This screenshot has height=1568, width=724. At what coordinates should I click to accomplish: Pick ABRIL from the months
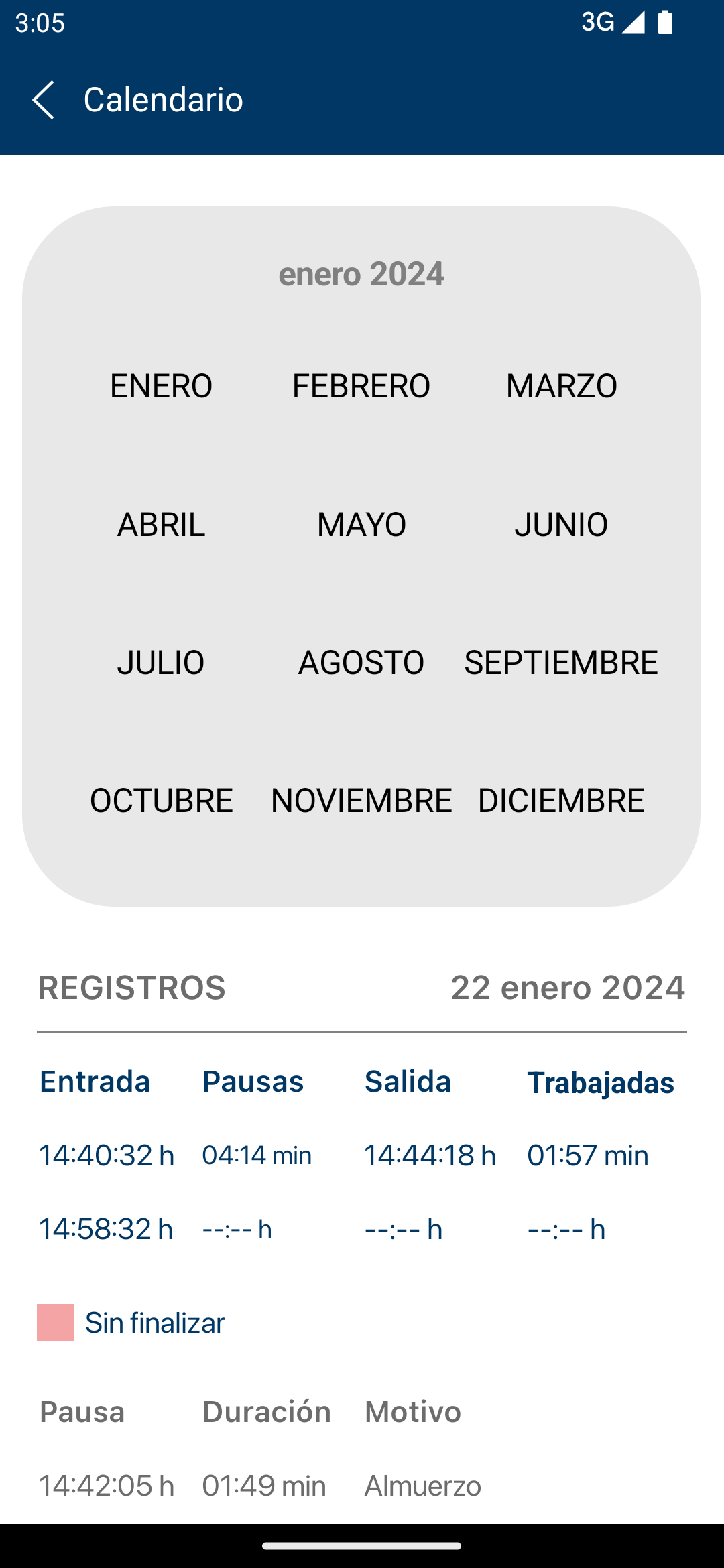pyautogui.click(x=161, y=524)
